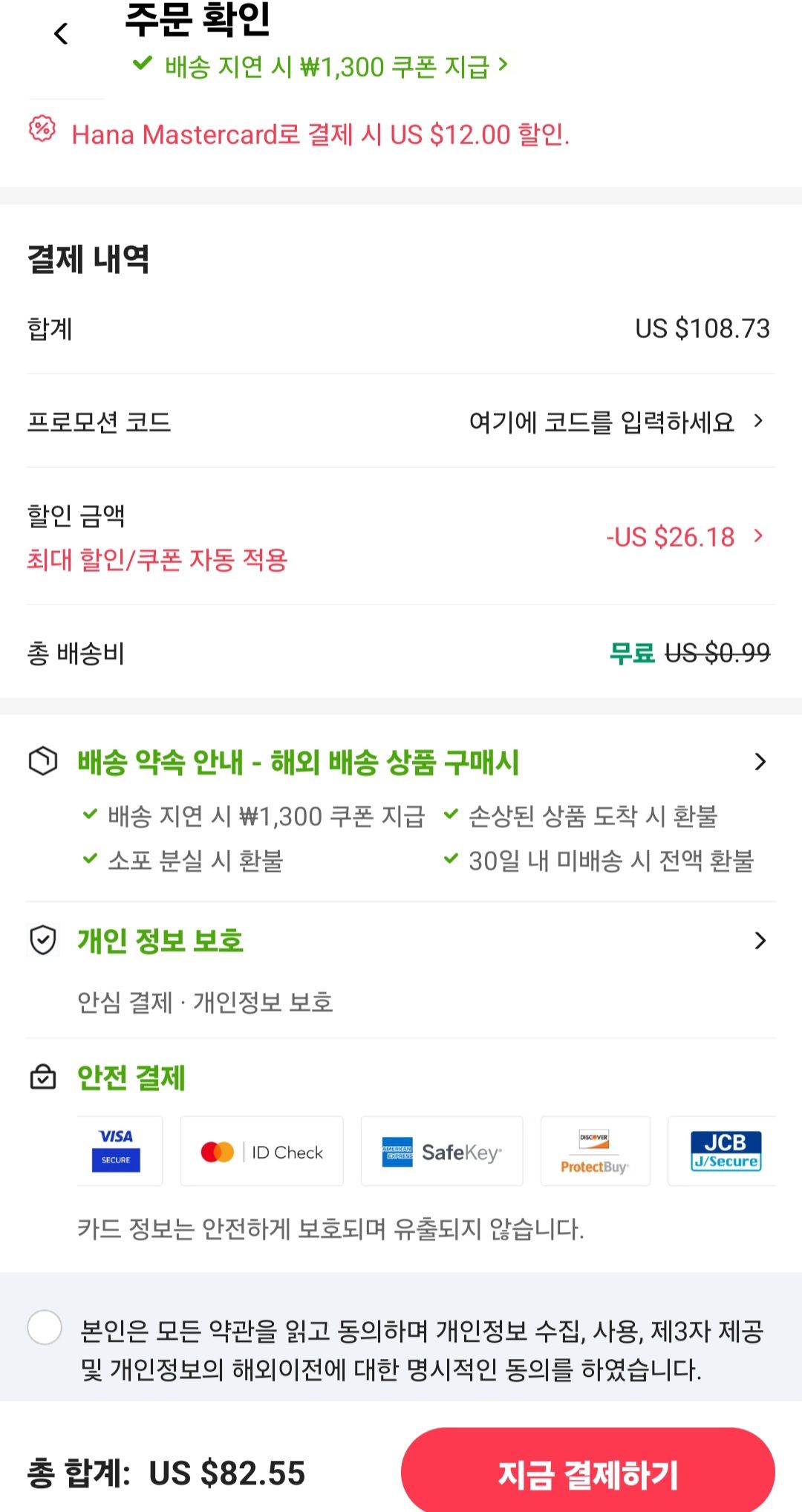Screen dimensions: 802x1512
Task: Tap the shipping box icon next to 배송 약속 안내
Action: pyautogui.click(x=42, y=760)
